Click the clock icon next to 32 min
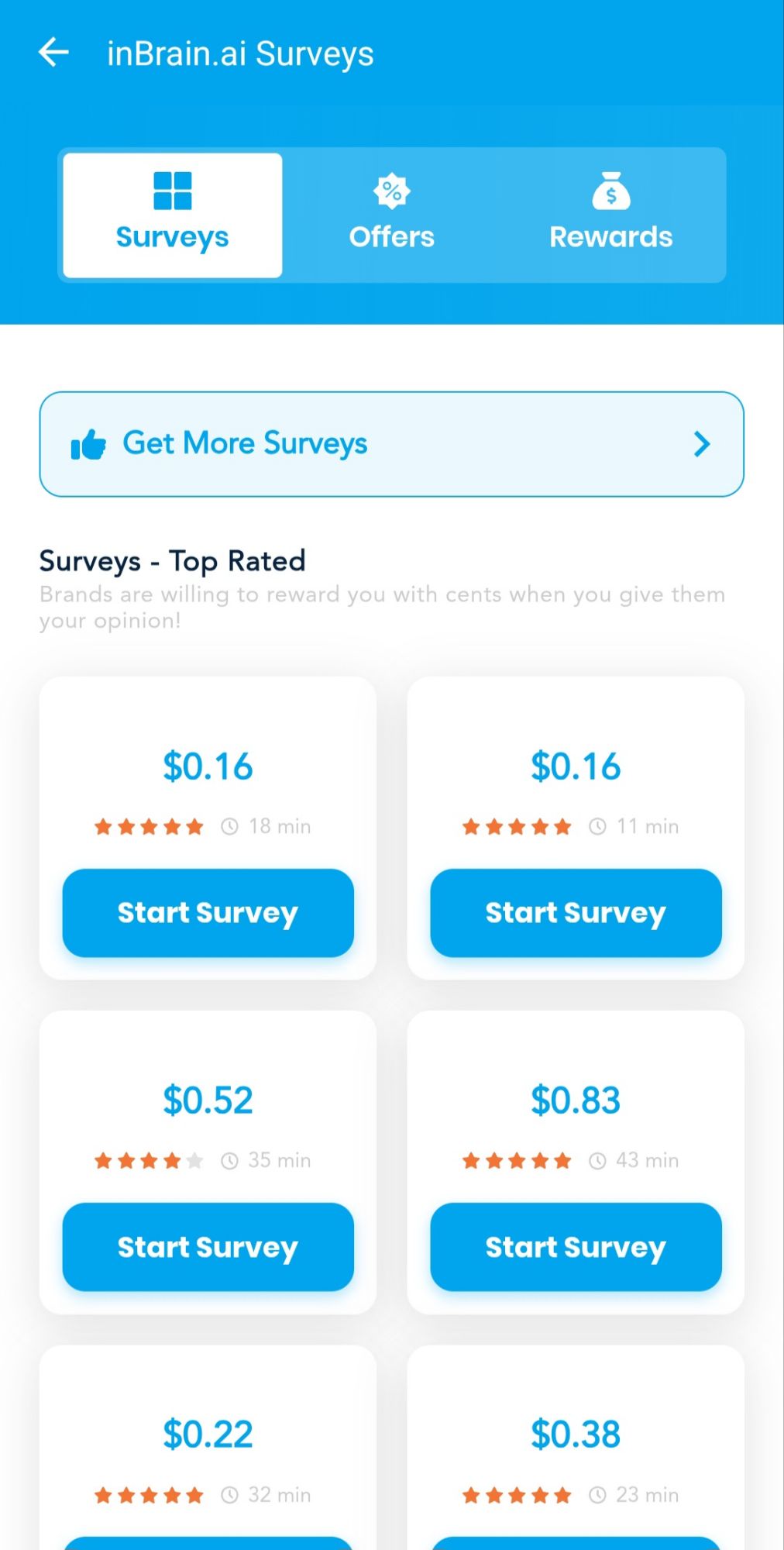Screen dimensions: 784x1550 (230, 1495)
